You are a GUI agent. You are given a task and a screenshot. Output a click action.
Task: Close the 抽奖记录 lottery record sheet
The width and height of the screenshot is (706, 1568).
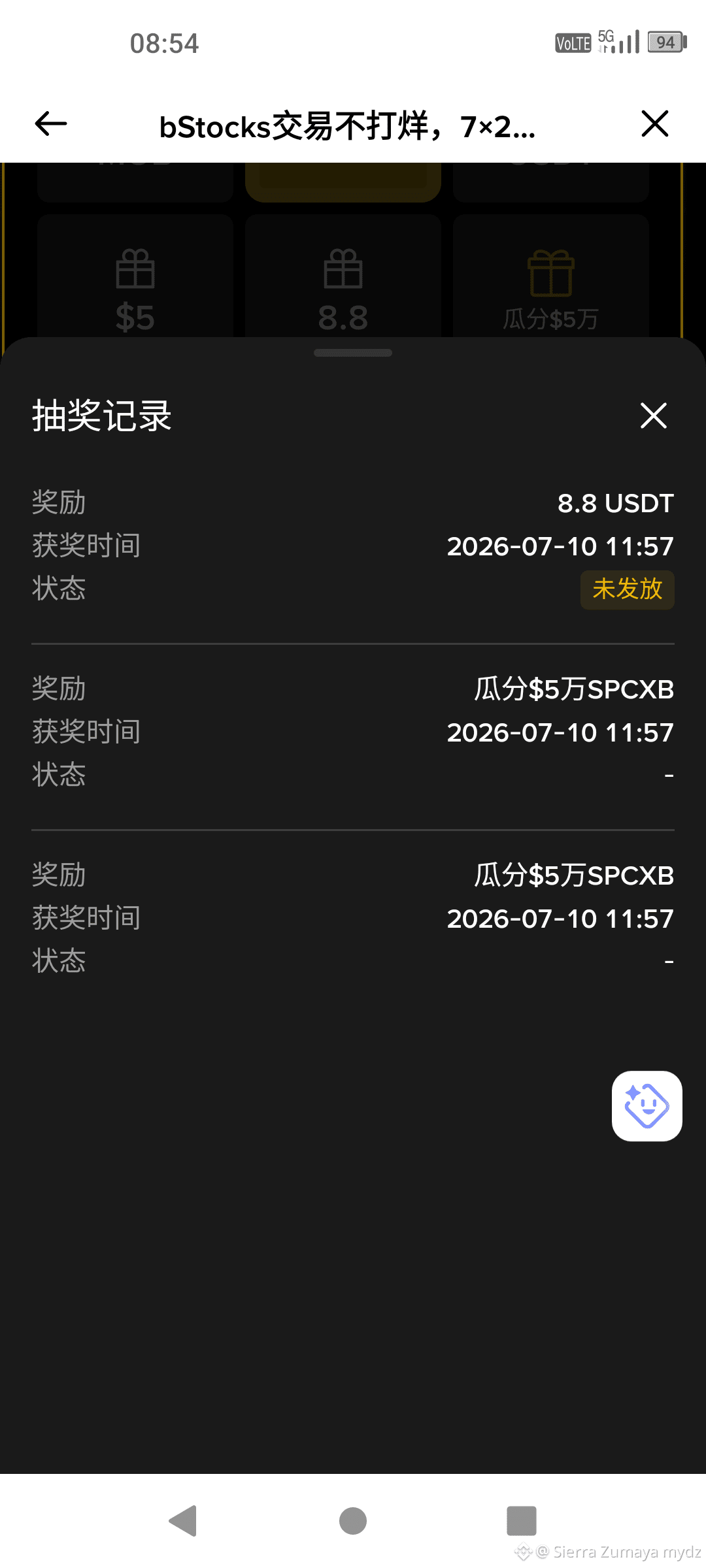click(653, 416)
